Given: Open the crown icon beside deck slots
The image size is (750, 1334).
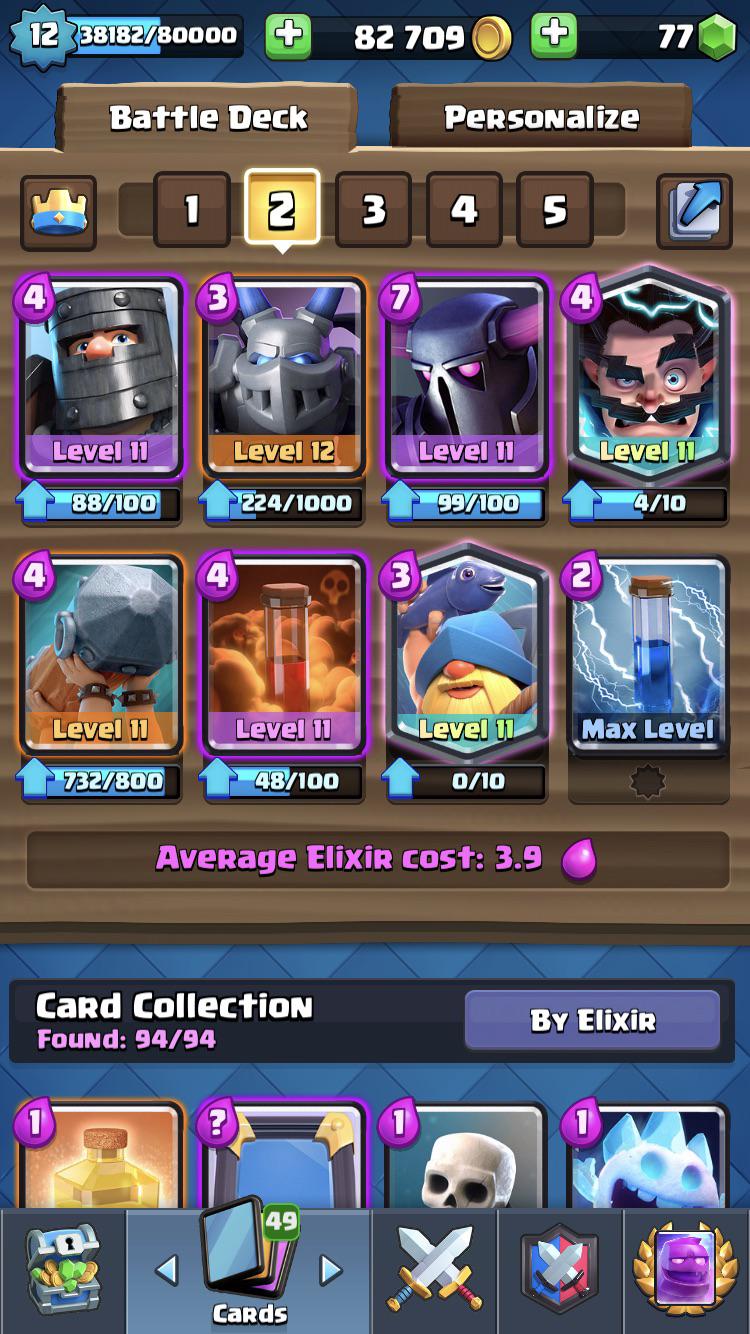Looking at the screenshot, I should coord(59,212).
